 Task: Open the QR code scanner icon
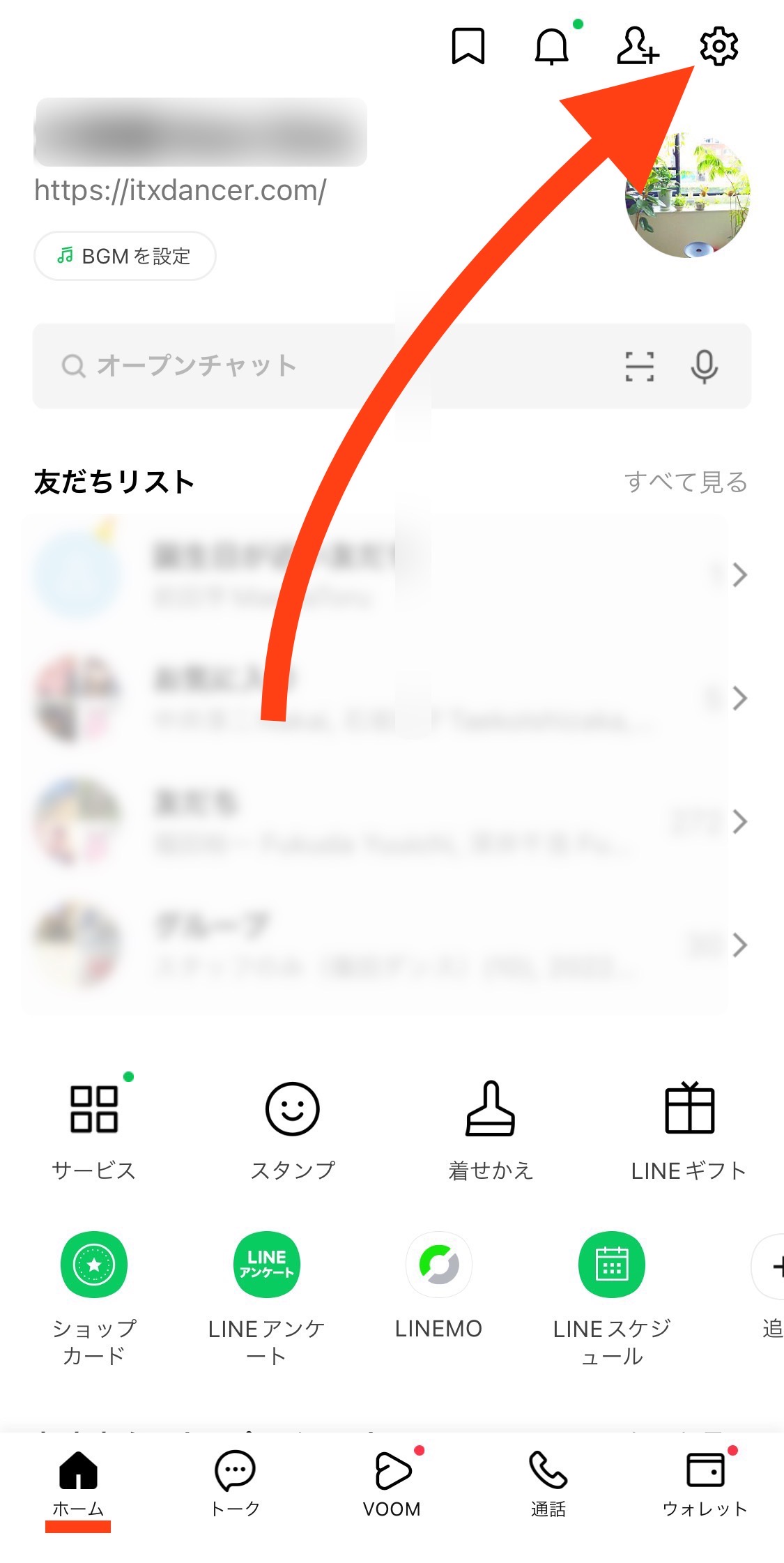coord(639,366)
